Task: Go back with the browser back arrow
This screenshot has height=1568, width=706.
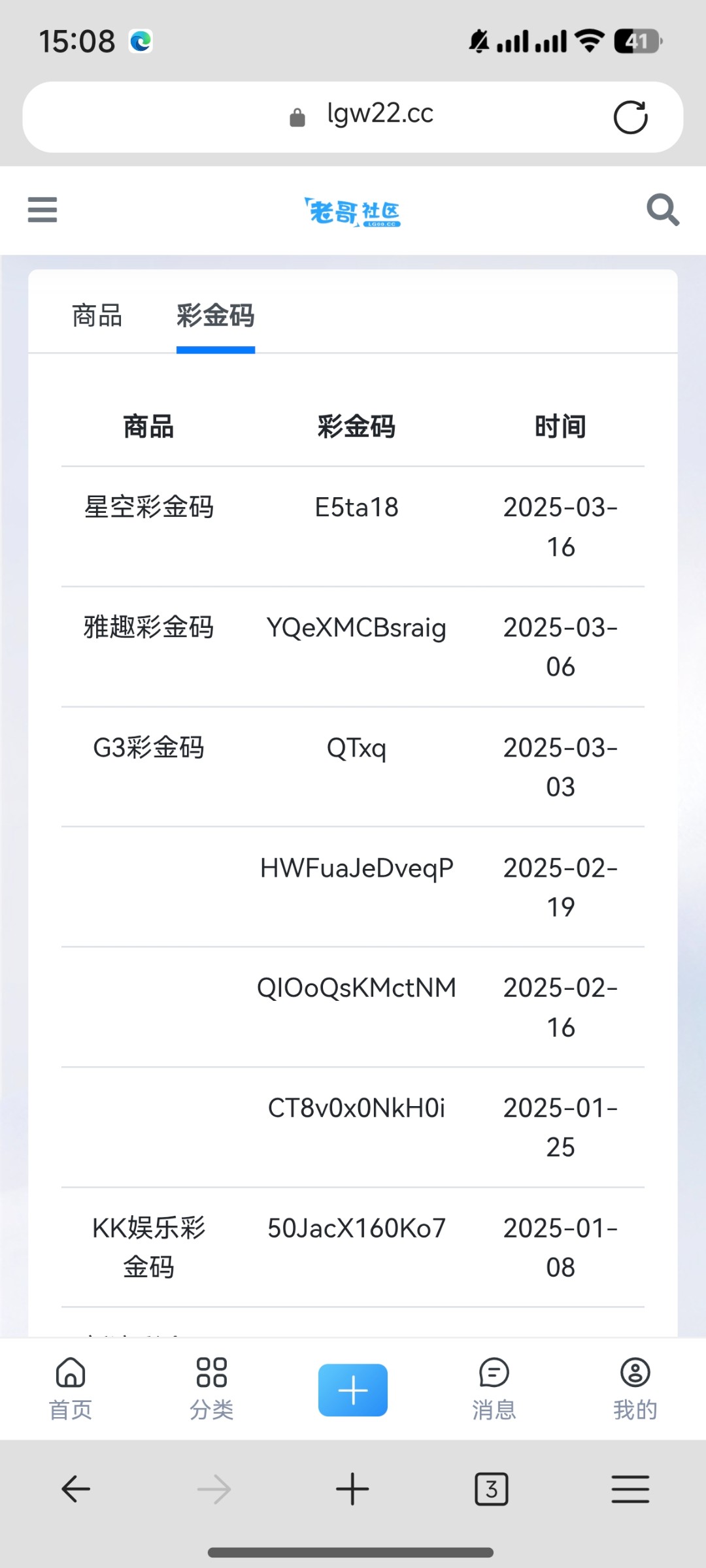Action: [x=76, y=1490]
